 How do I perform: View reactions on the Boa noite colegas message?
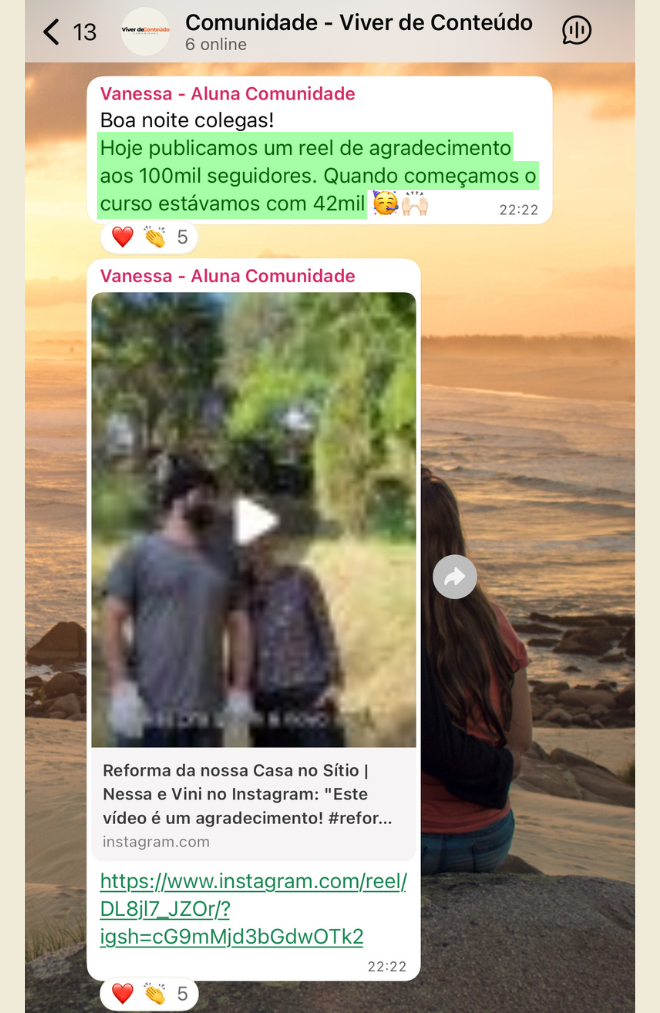point(150,237)
